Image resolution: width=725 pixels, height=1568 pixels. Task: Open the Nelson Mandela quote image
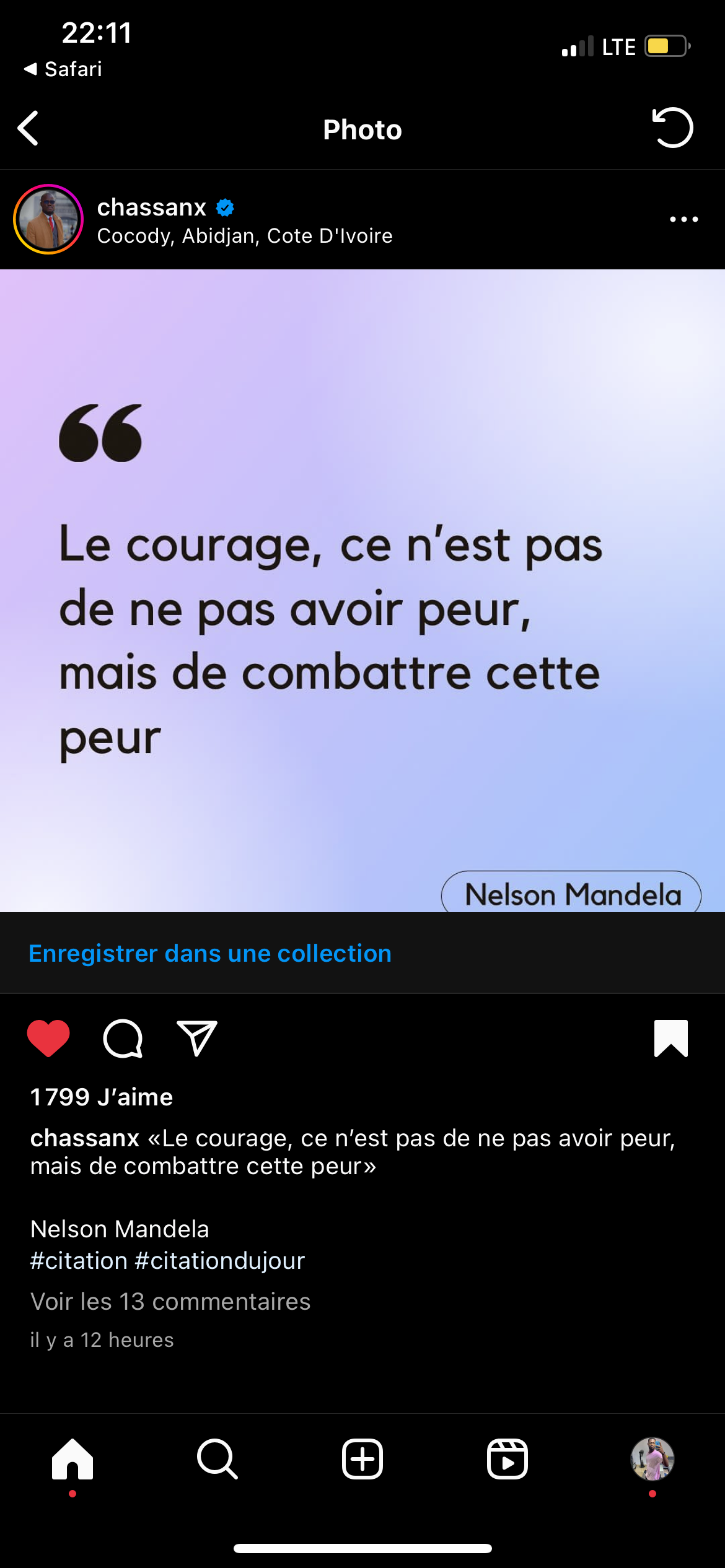coord(362,590)
